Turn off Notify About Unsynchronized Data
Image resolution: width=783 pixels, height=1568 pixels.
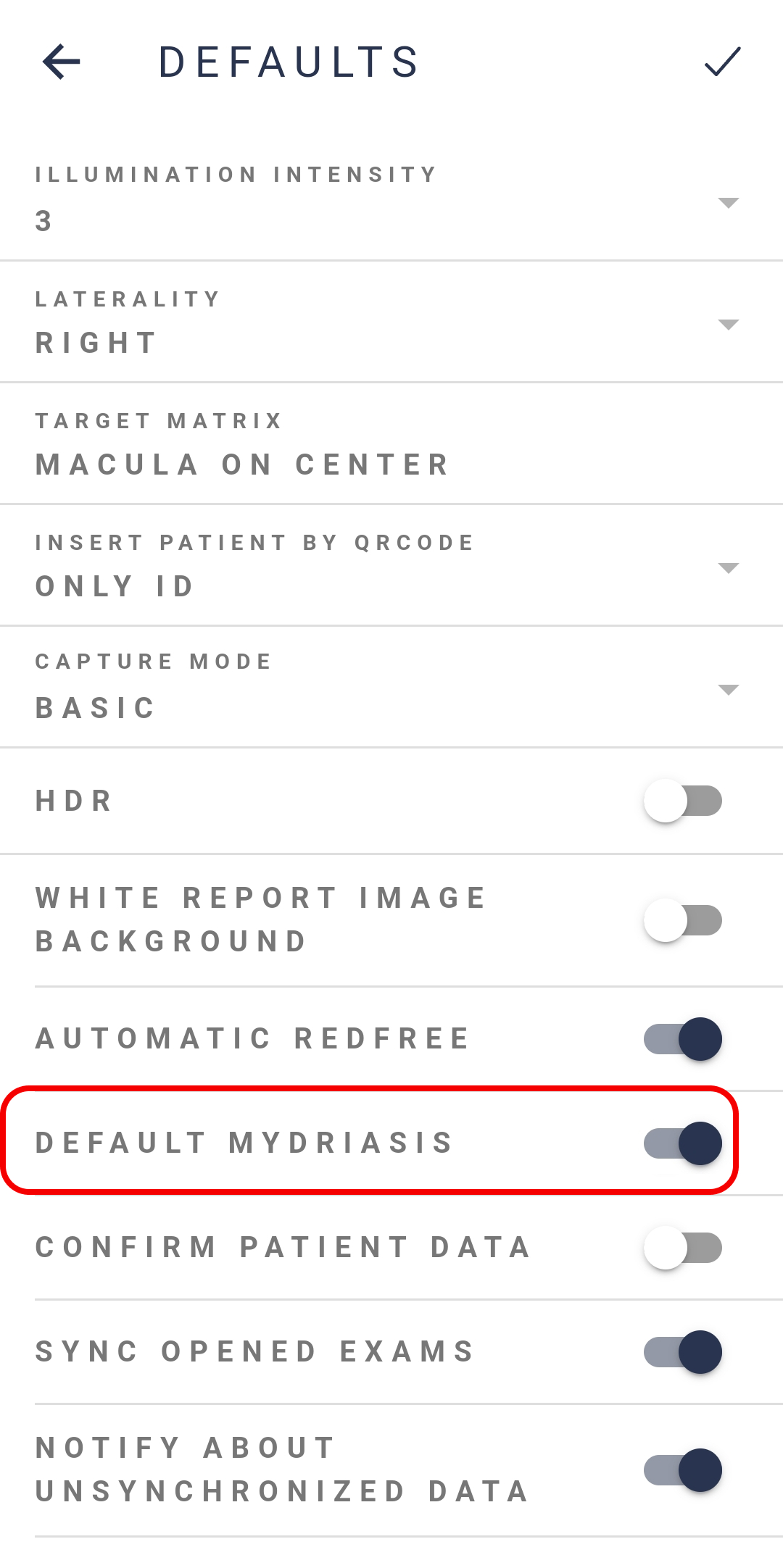(683, 1470)
